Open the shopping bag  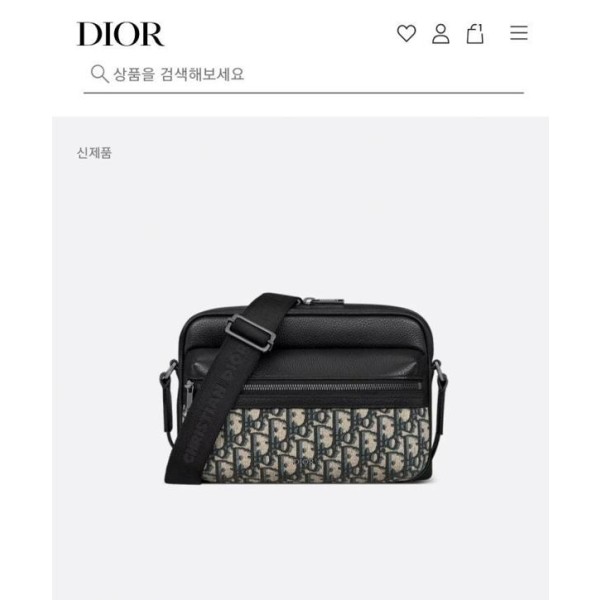coord(476,34)
